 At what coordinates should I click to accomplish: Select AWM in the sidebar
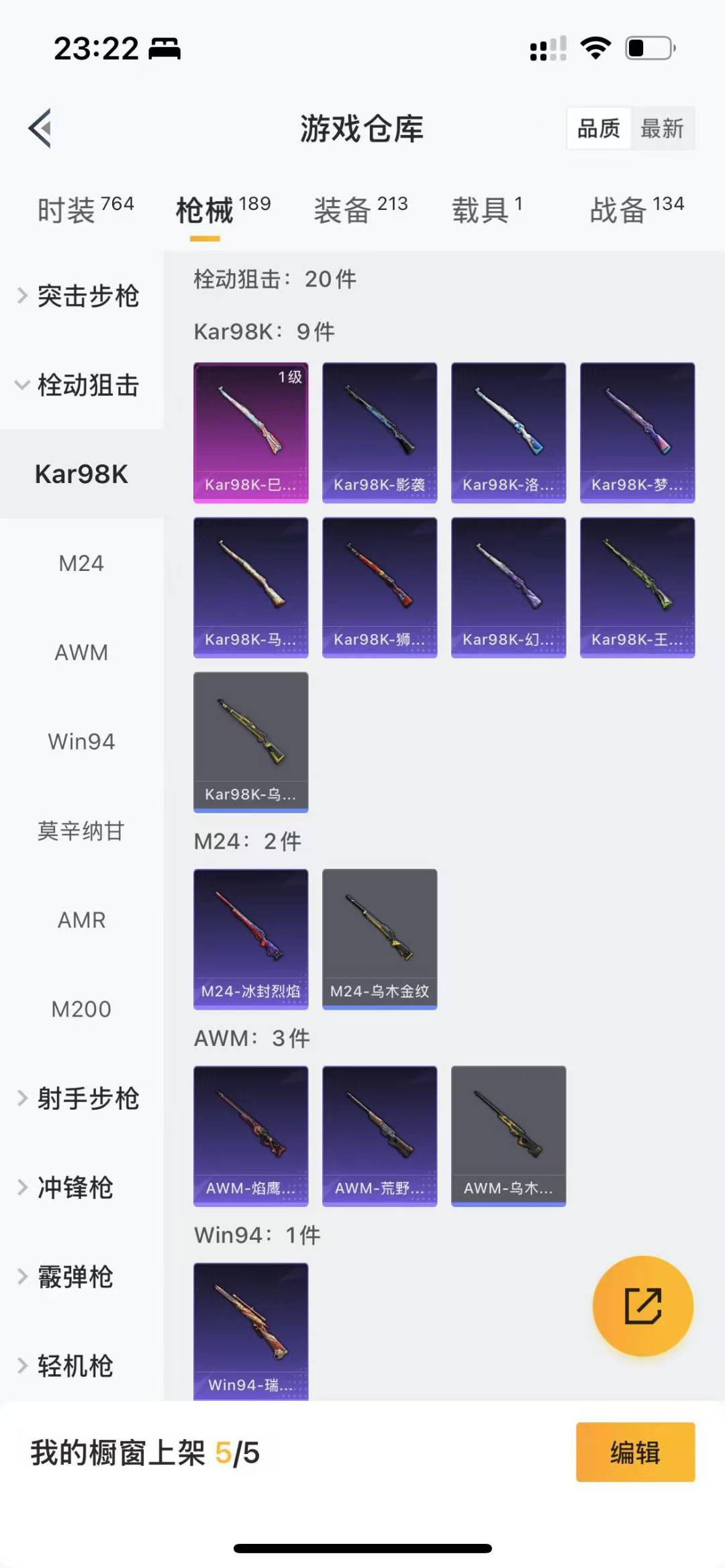(81, 653)
